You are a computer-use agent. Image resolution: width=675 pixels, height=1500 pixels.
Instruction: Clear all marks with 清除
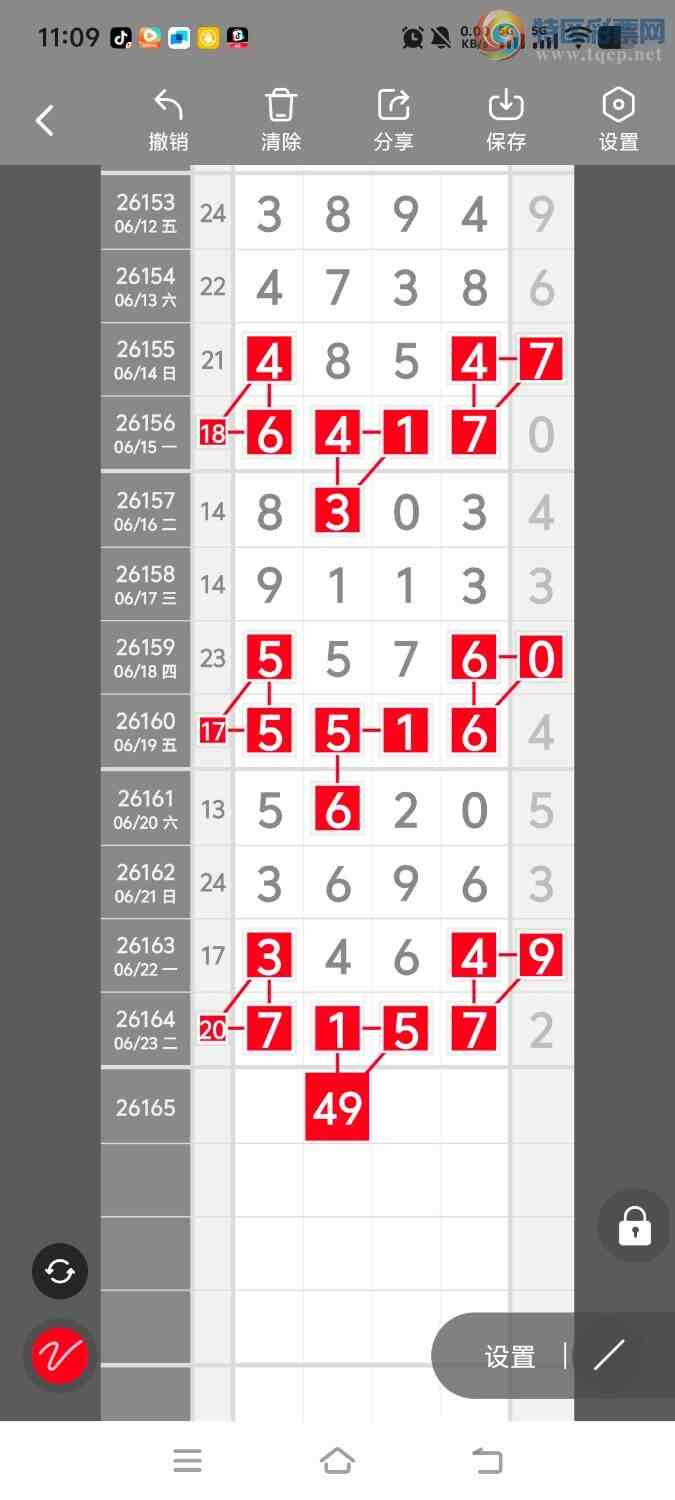pyautogui.click(x=281, y=121)
